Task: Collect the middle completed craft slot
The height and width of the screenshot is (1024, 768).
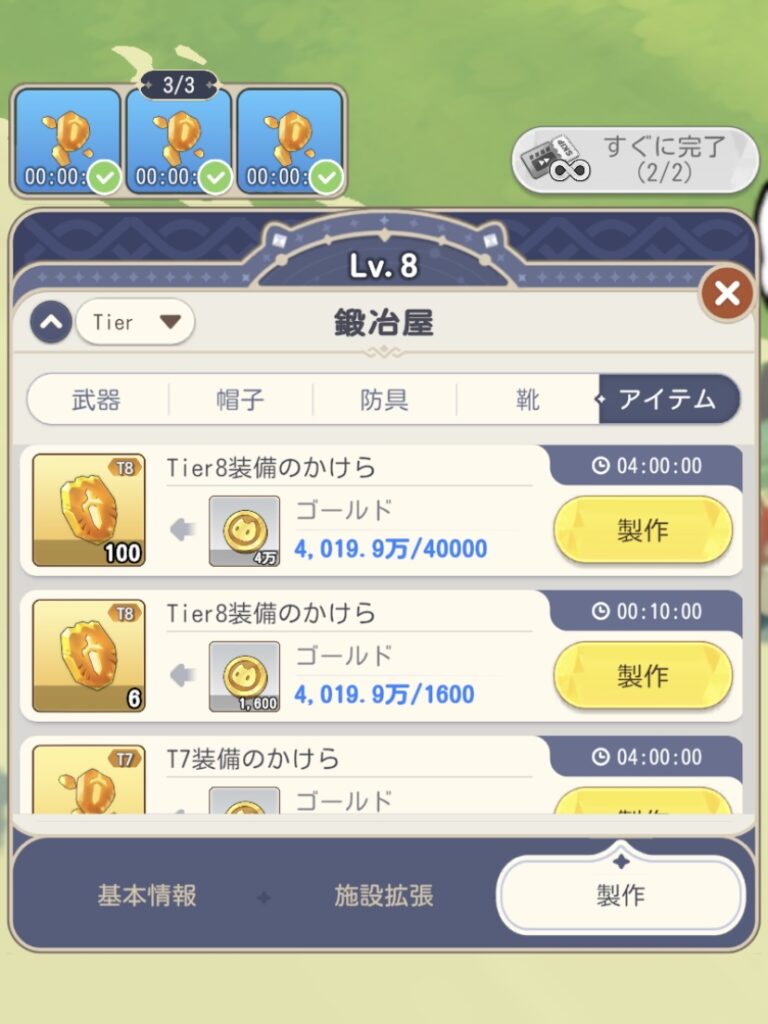Action: point(179,141)
